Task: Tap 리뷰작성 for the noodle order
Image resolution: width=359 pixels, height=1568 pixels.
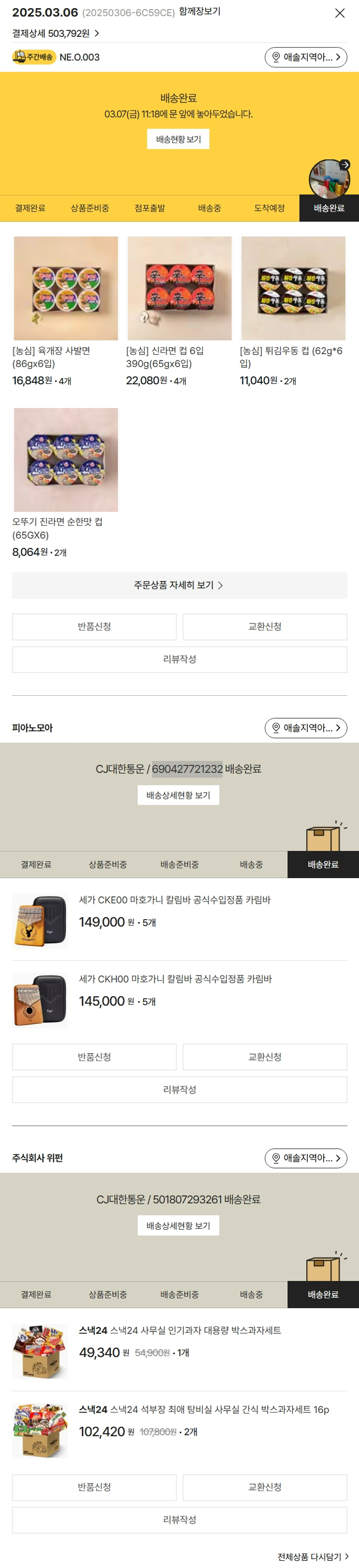Action: tap(179, 659)
